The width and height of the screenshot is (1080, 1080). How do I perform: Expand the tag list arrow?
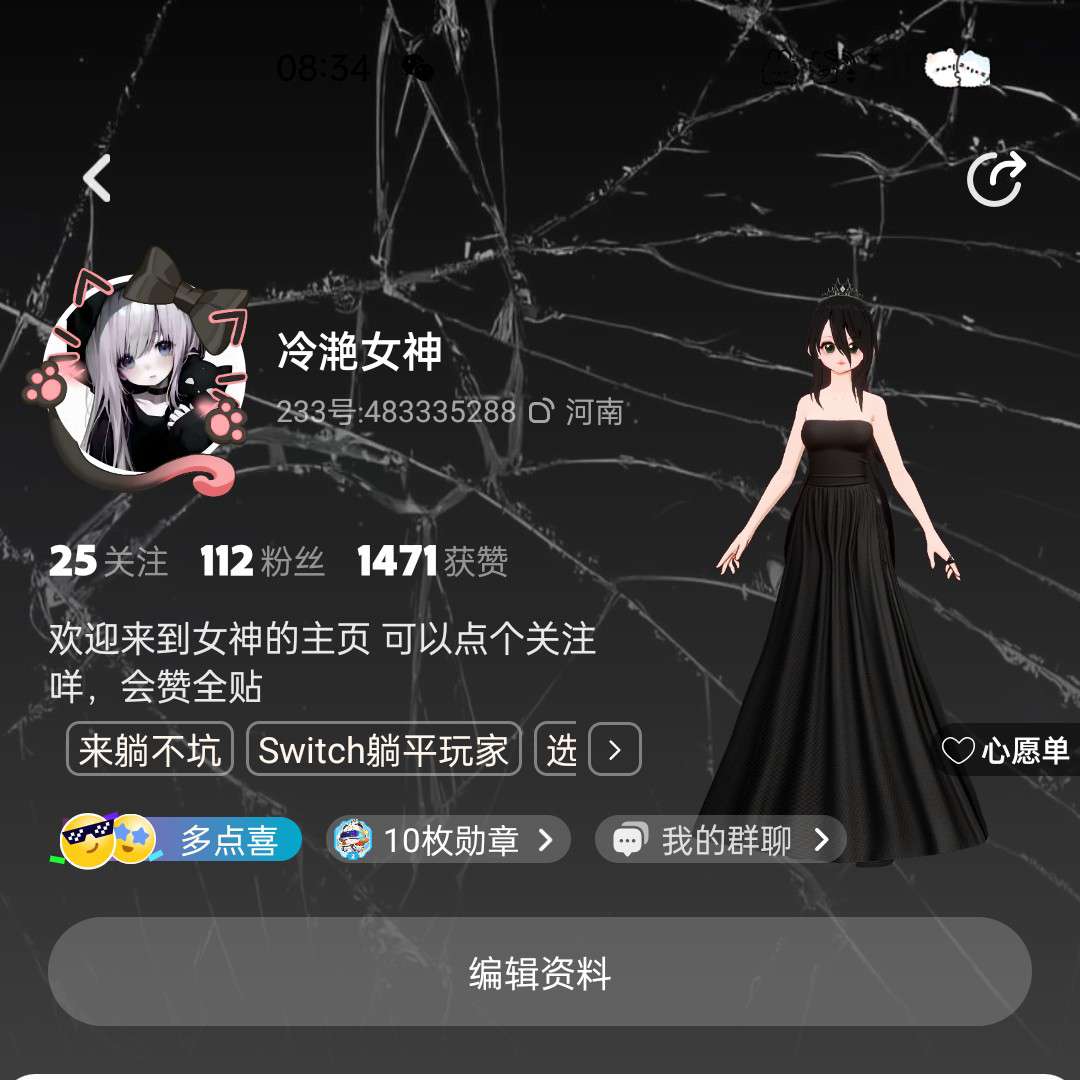pyautogui.click(x=614, y=750)
